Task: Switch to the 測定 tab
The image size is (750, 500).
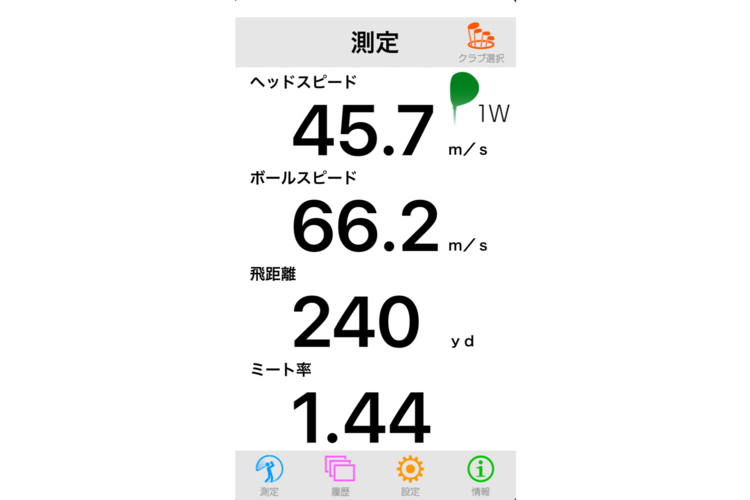Action: tap(270, 474)
